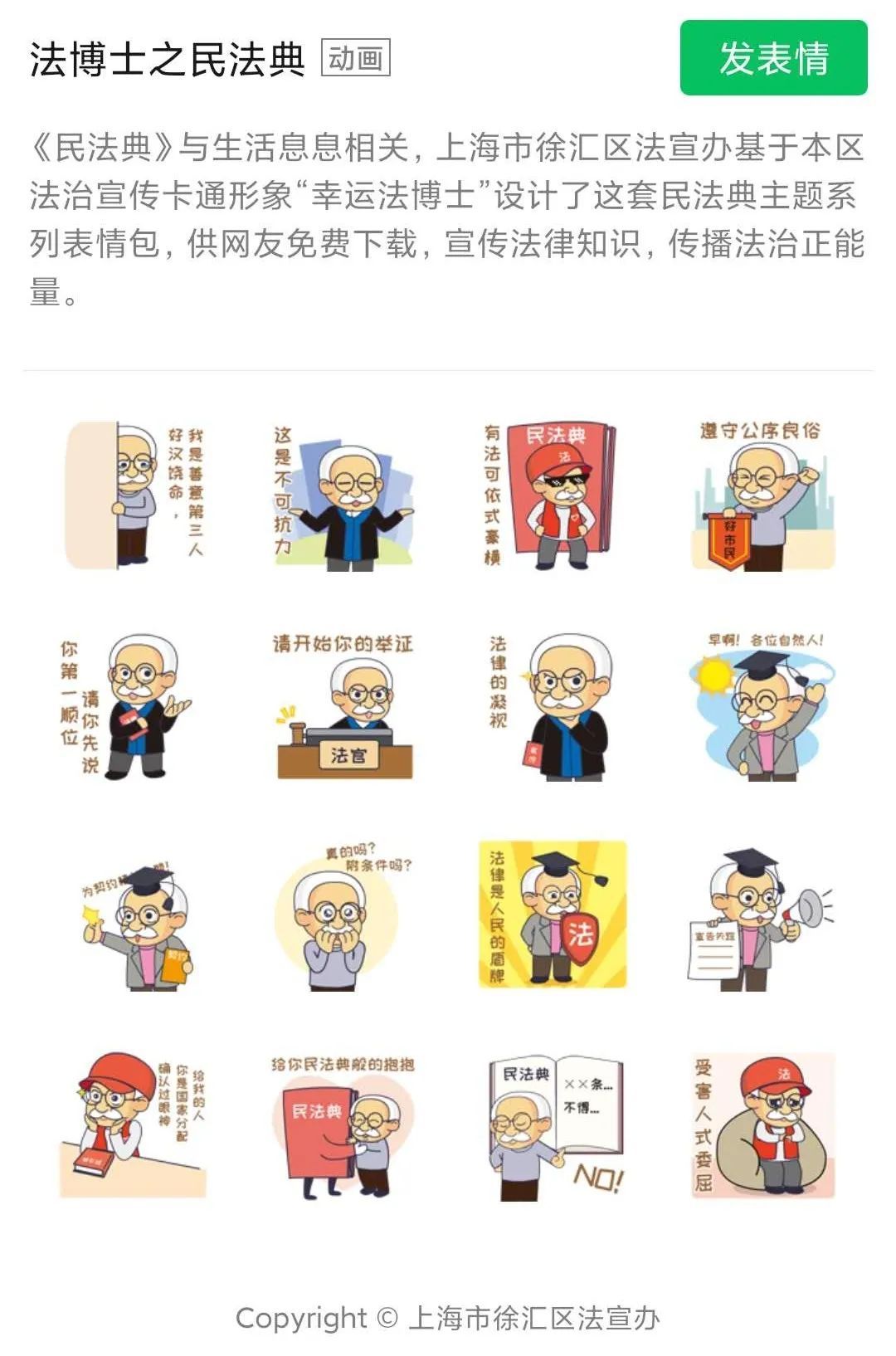Preview the 我是善意第三人 sticker

[x=134, y=496]
